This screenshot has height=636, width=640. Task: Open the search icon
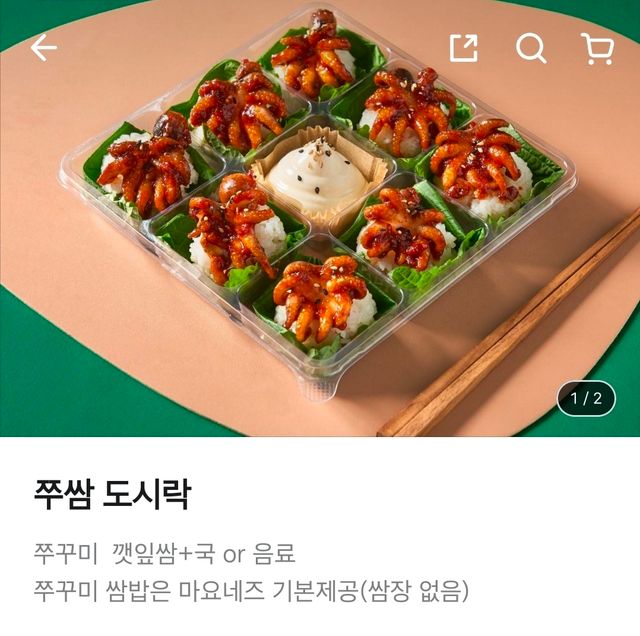531,48
